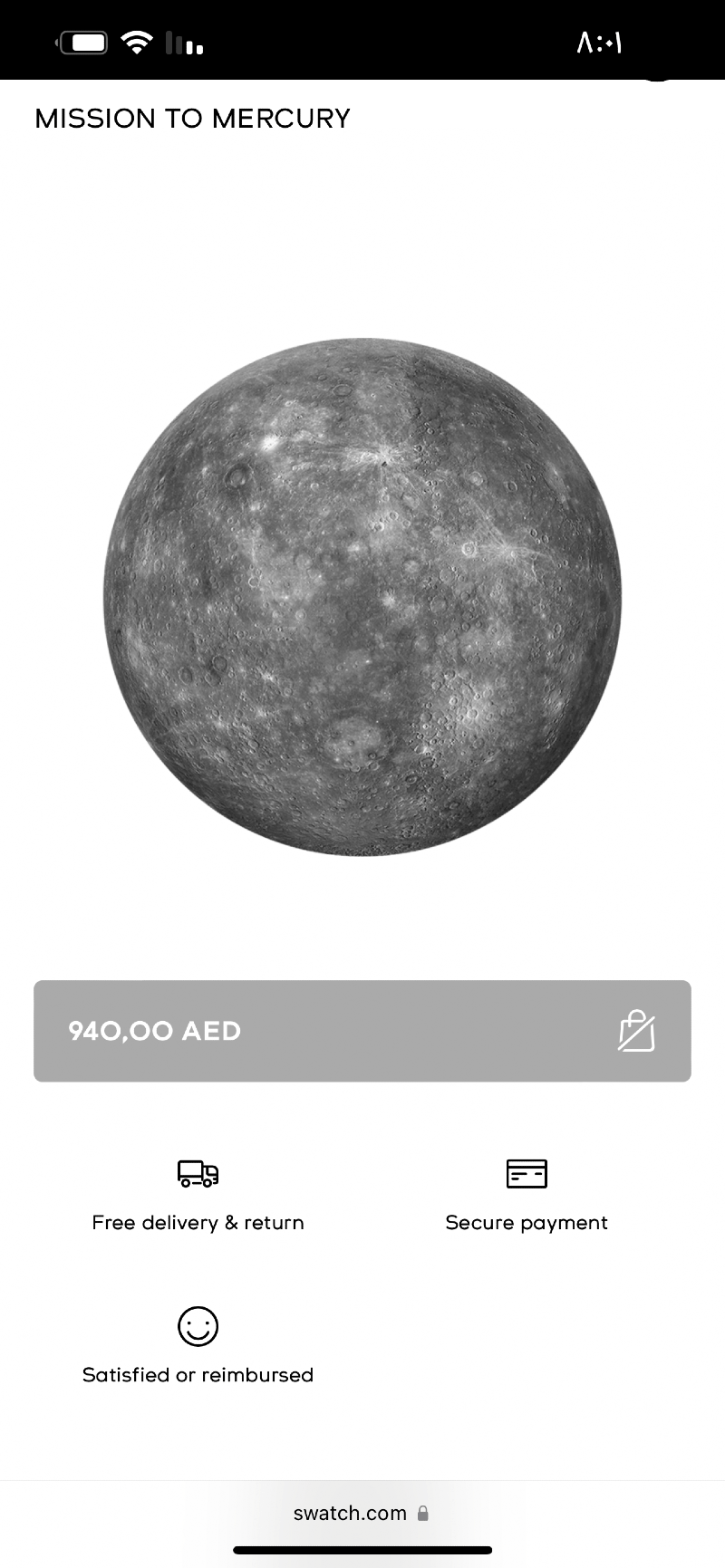Tap the 940,00 AED add-to-bag button
The width and height of the screenshot is (725, 1568).
coord(362,1031)
